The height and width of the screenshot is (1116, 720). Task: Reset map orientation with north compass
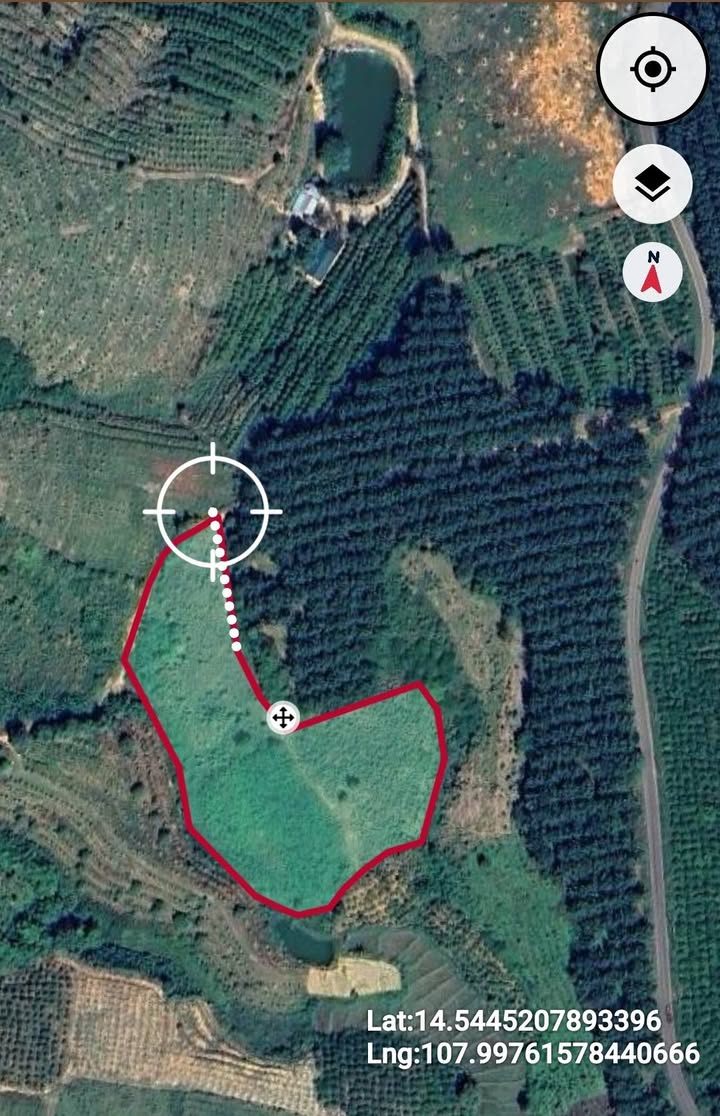click(652, 272)
